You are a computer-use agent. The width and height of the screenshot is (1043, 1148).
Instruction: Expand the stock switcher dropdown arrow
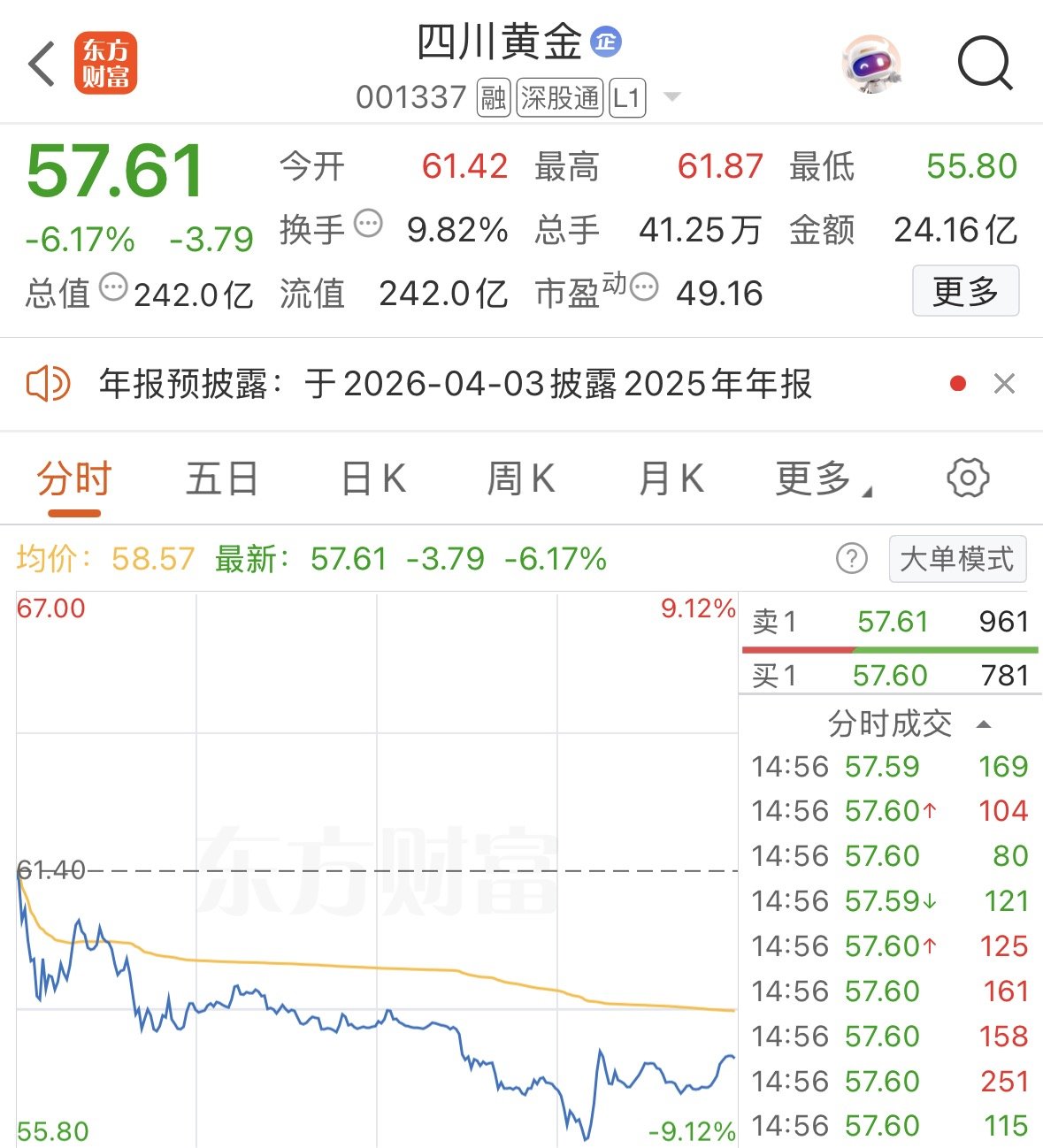click(x=672, y=96)
